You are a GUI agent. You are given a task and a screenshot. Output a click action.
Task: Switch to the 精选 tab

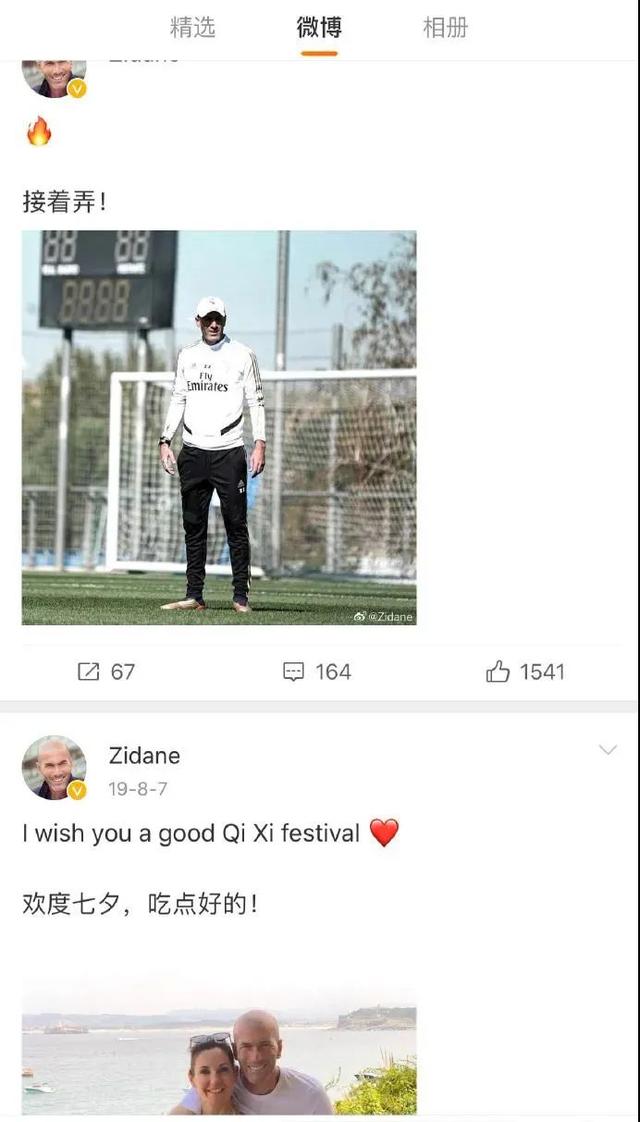192,27
